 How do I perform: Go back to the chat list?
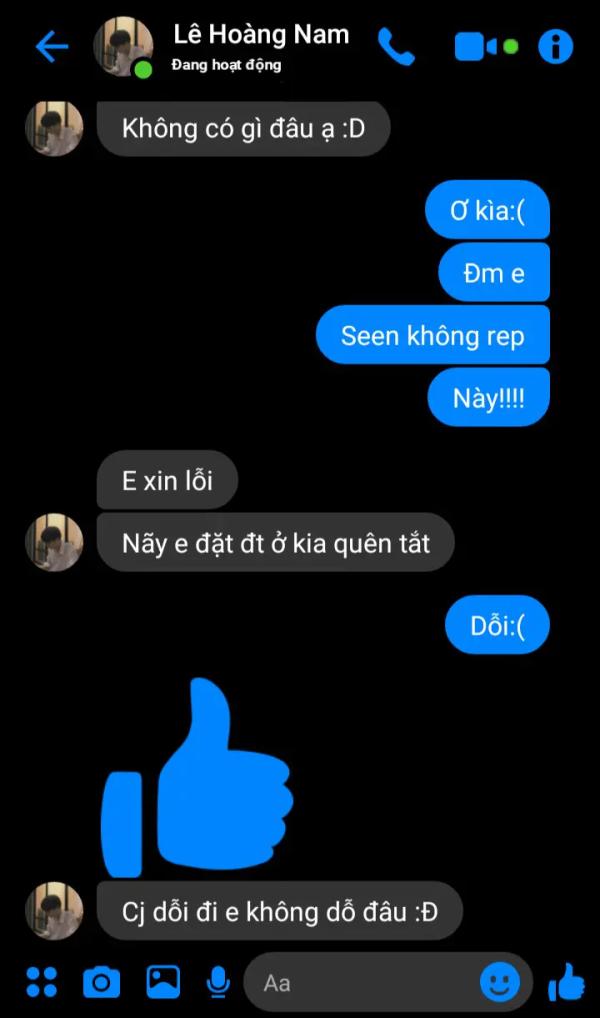click(x=51, y=46)
